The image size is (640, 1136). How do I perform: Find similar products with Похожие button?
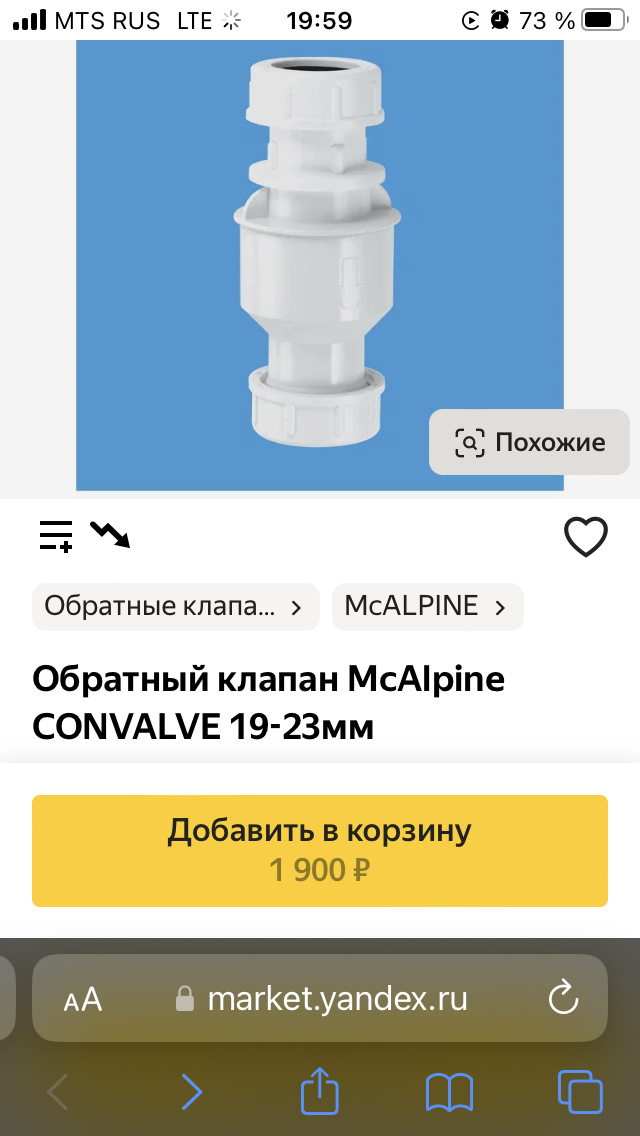click(531, 442)
